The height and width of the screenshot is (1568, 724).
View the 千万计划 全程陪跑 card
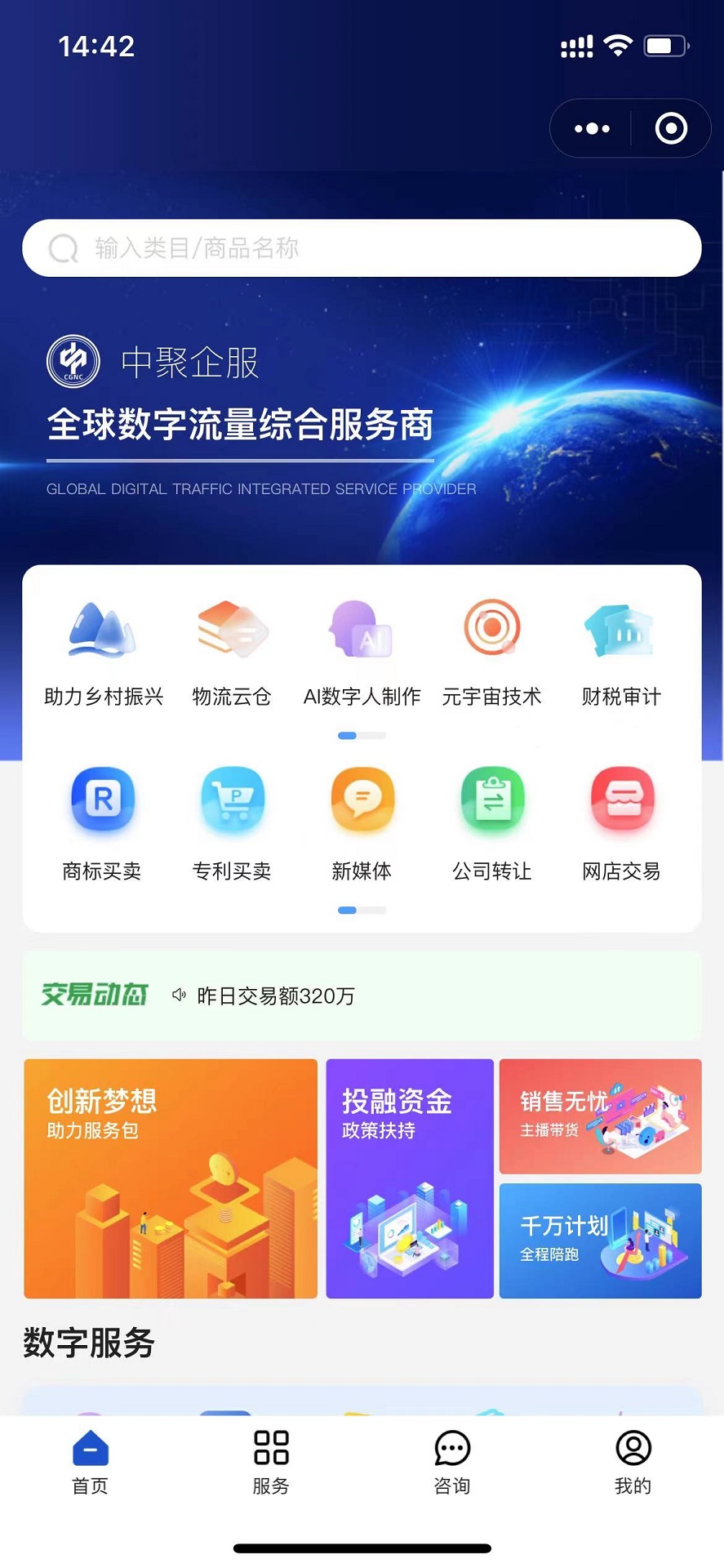tap(600, 1241)
